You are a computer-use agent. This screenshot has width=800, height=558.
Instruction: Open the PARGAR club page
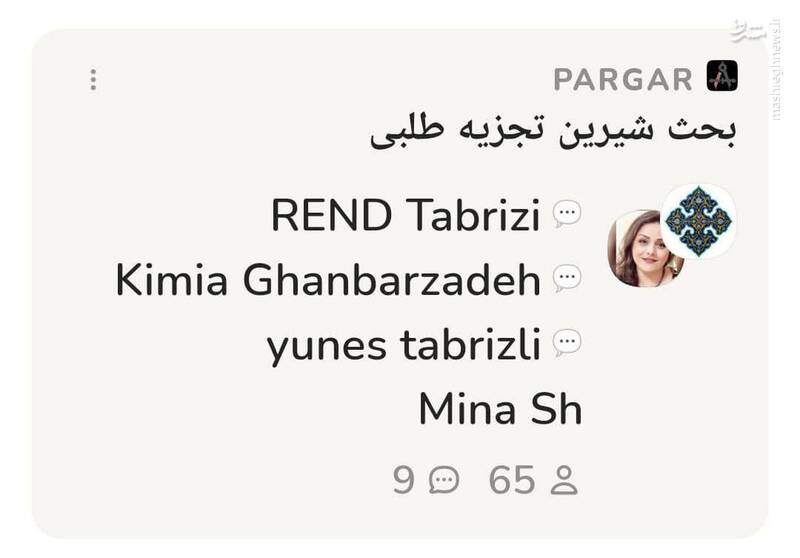[624, 79]
